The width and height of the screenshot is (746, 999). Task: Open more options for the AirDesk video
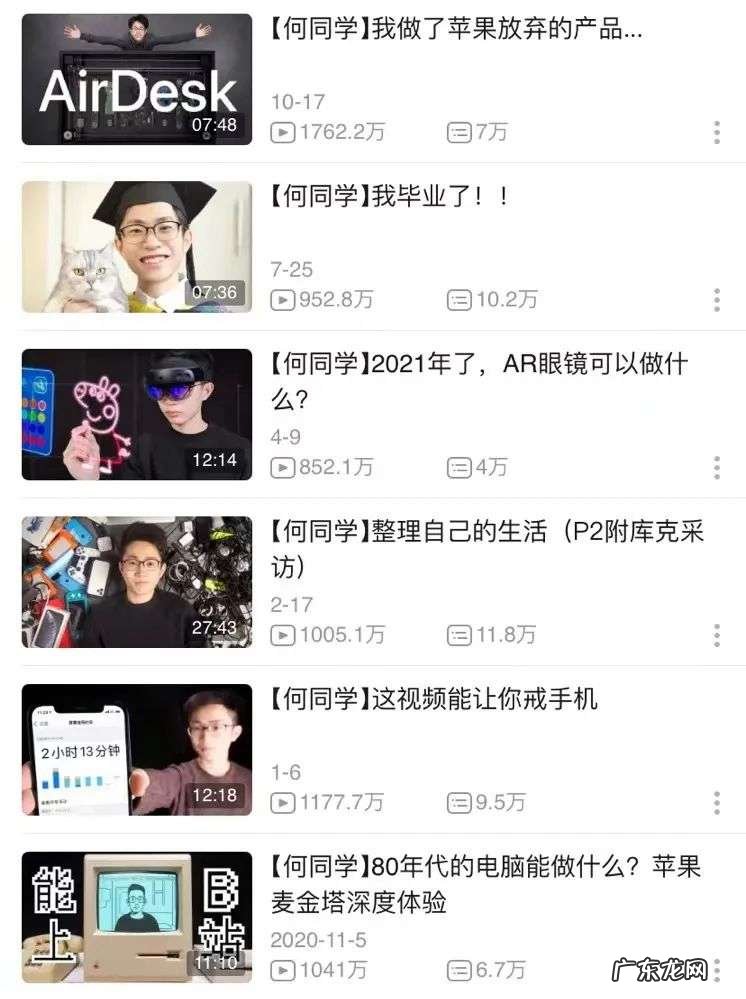click(x=718, y=130)
